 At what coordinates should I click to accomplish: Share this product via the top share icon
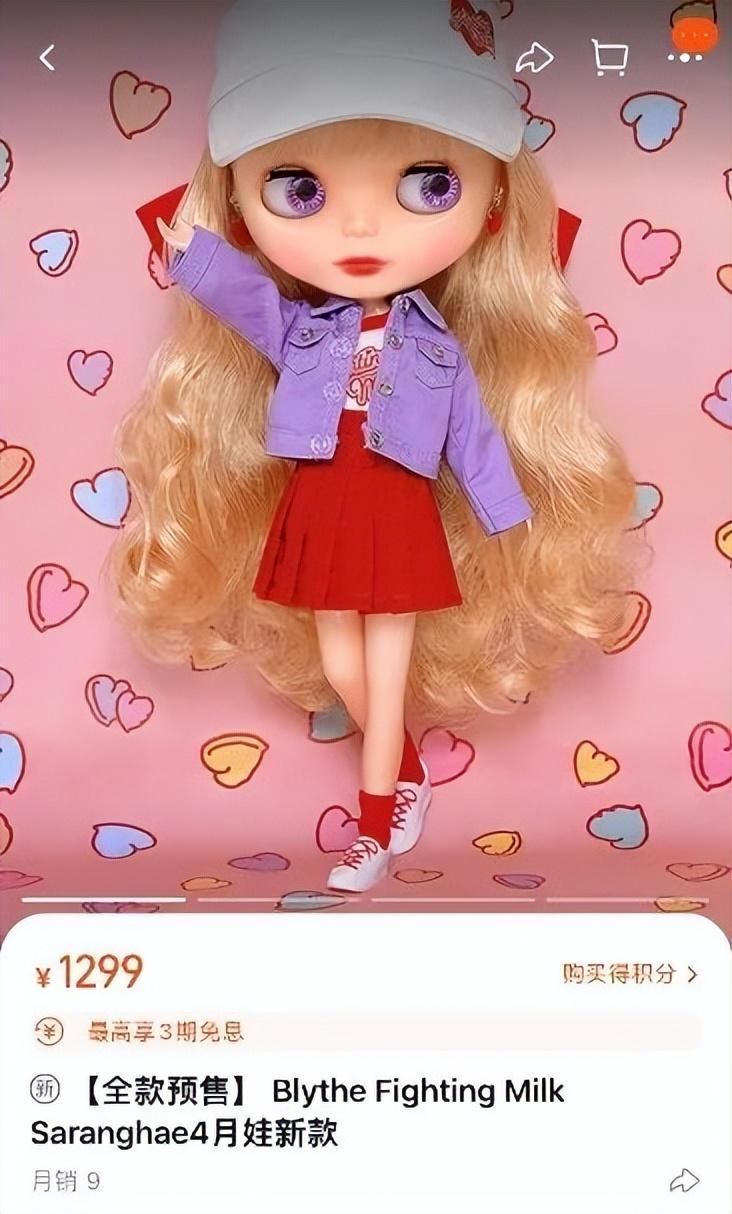[x=534, y=58]
